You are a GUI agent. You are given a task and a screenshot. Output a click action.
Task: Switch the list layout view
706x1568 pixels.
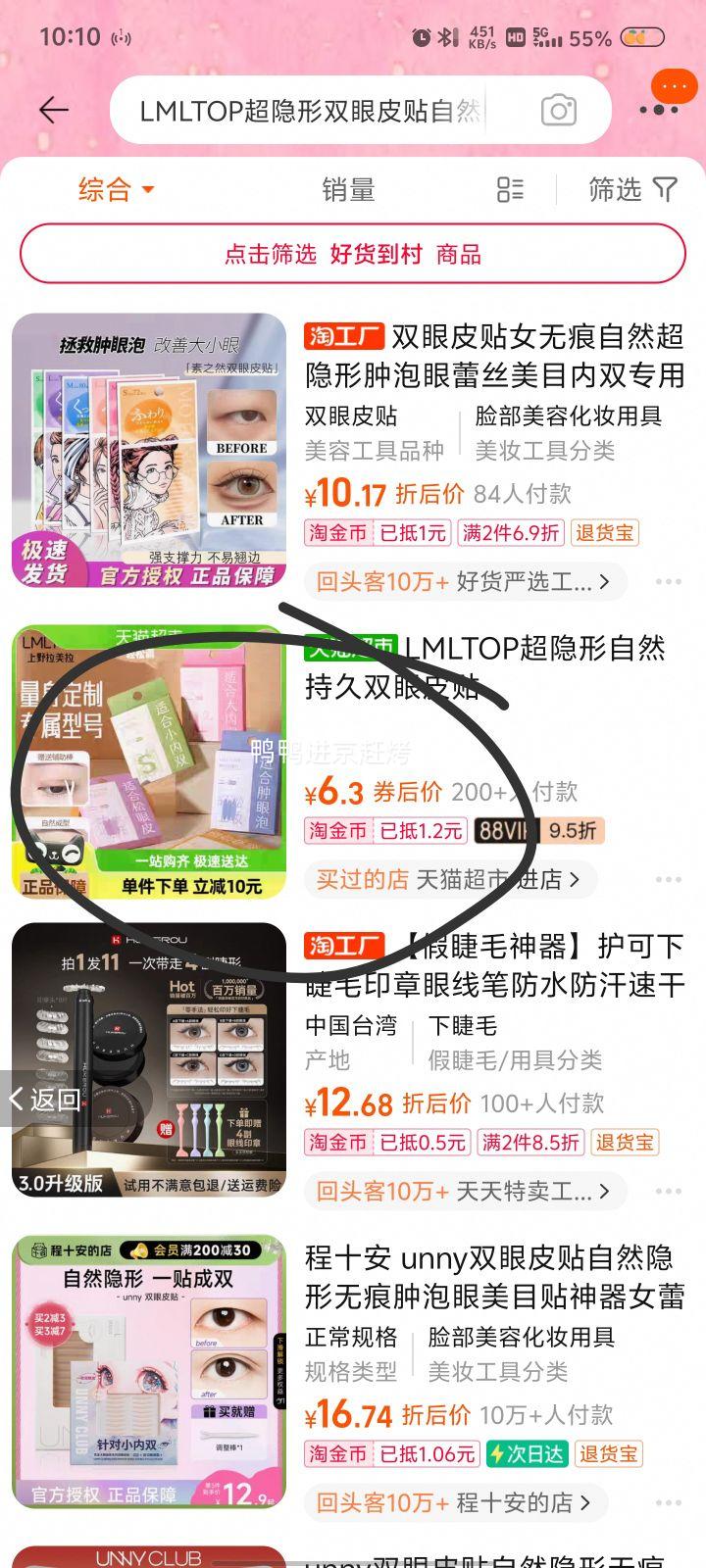click(x=510, y=189)
